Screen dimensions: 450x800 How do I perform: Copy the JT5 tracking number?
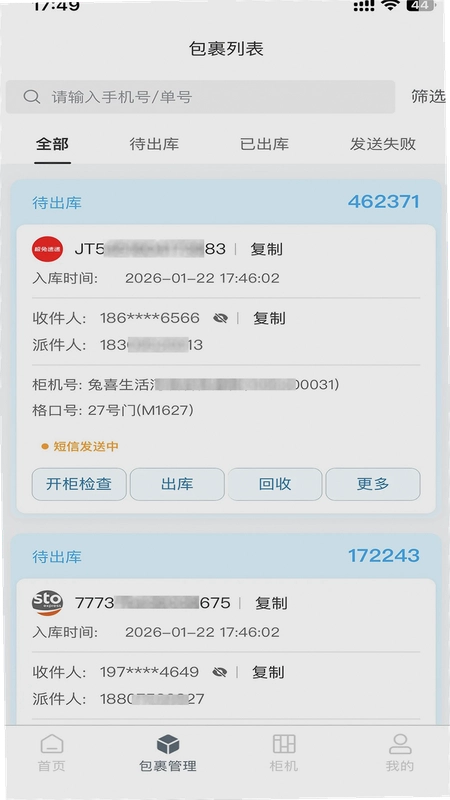pyautogui.click(x=266, y=249)
